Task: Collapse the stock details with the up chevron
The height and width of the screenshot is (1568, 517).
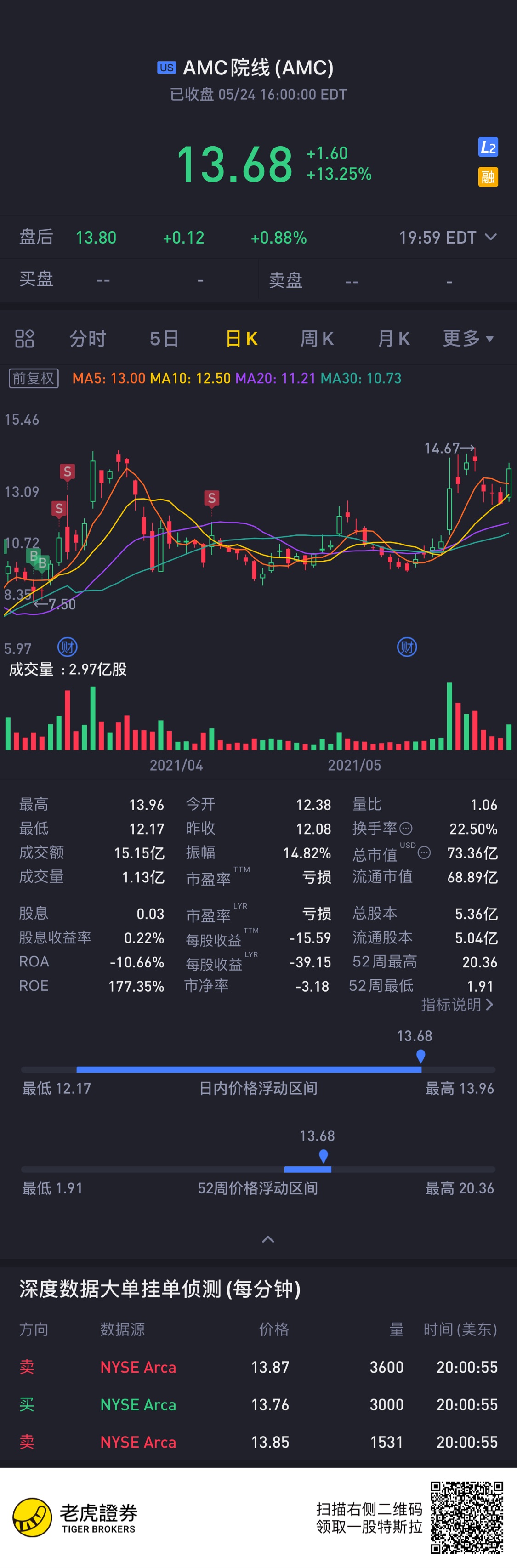Action: coord(268,1239)
